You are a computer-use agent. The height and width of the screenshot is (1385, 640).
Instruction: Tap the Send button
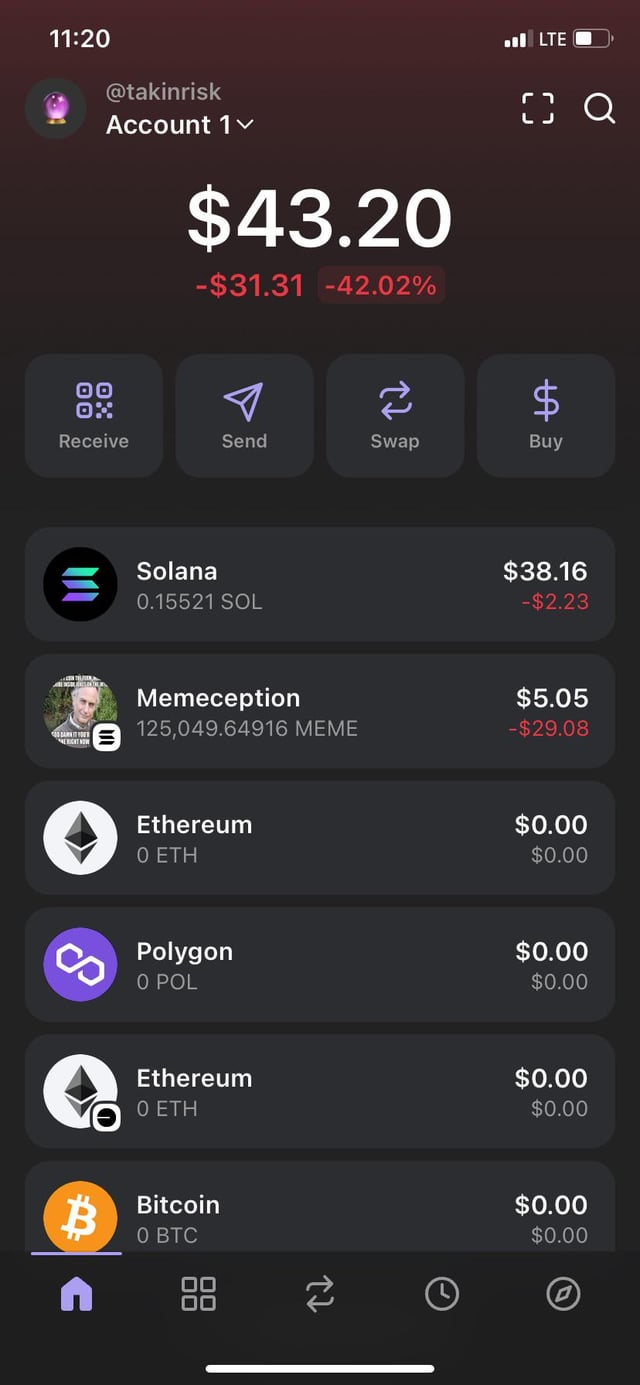244,415
